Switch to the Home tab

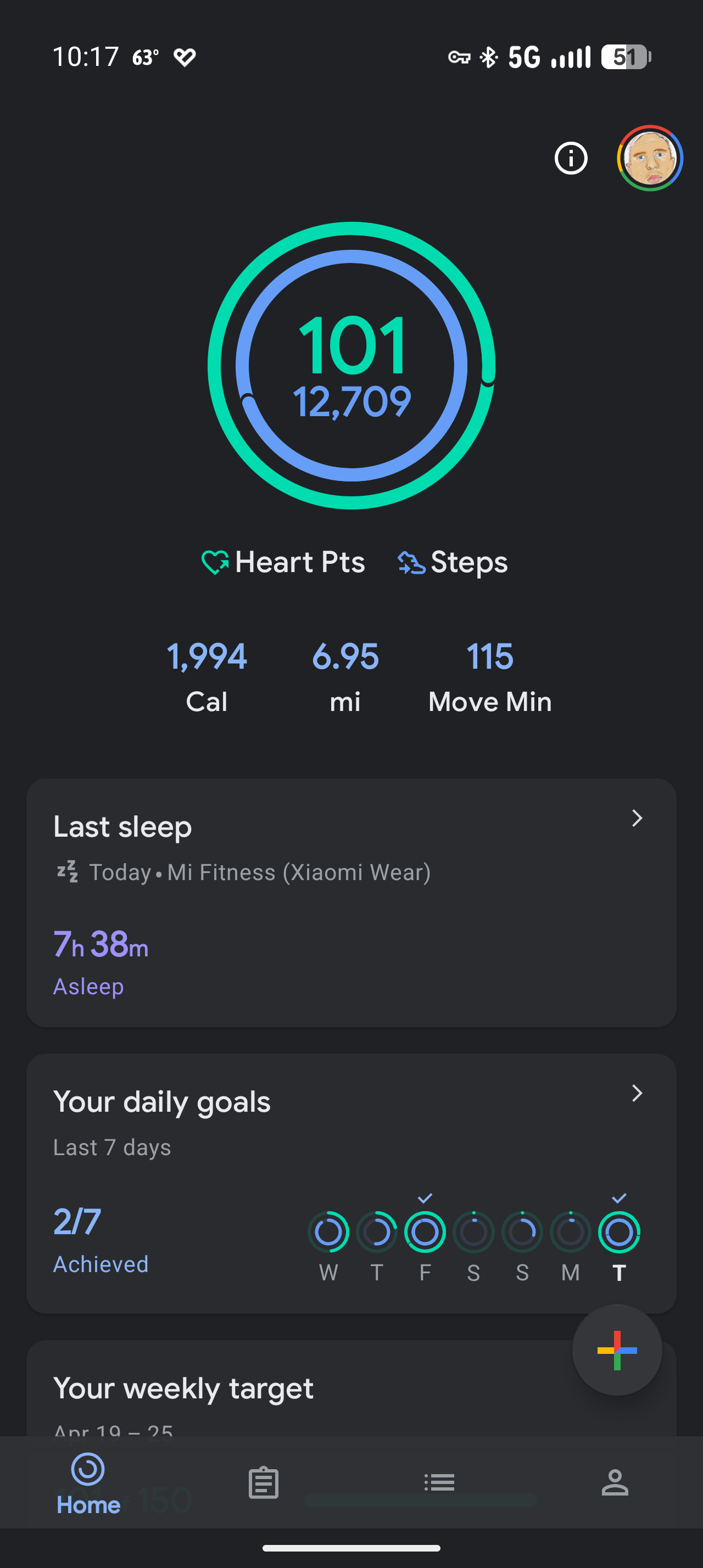(88, 1484)
